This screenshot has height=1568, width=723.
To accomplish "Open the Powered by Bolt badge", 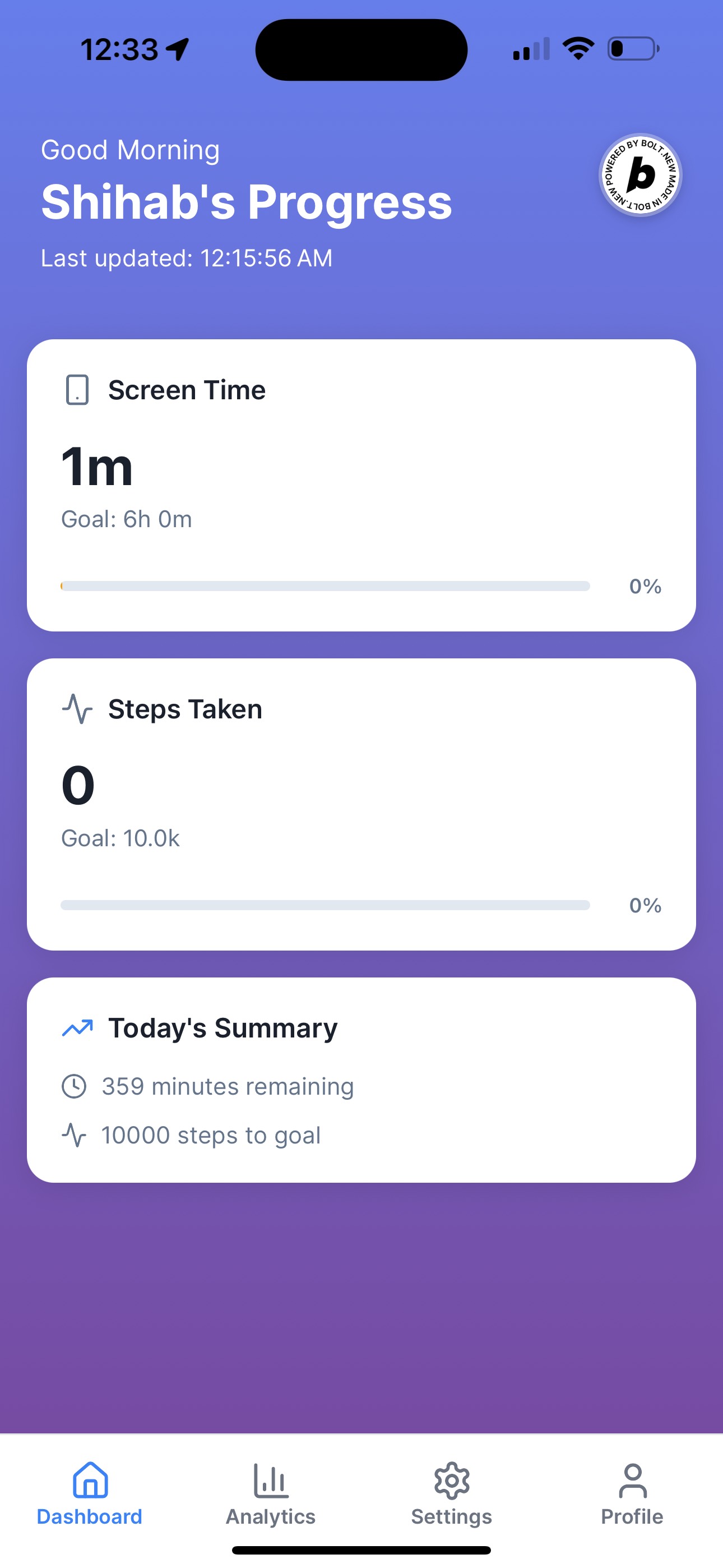I will [x=640, y=175].
